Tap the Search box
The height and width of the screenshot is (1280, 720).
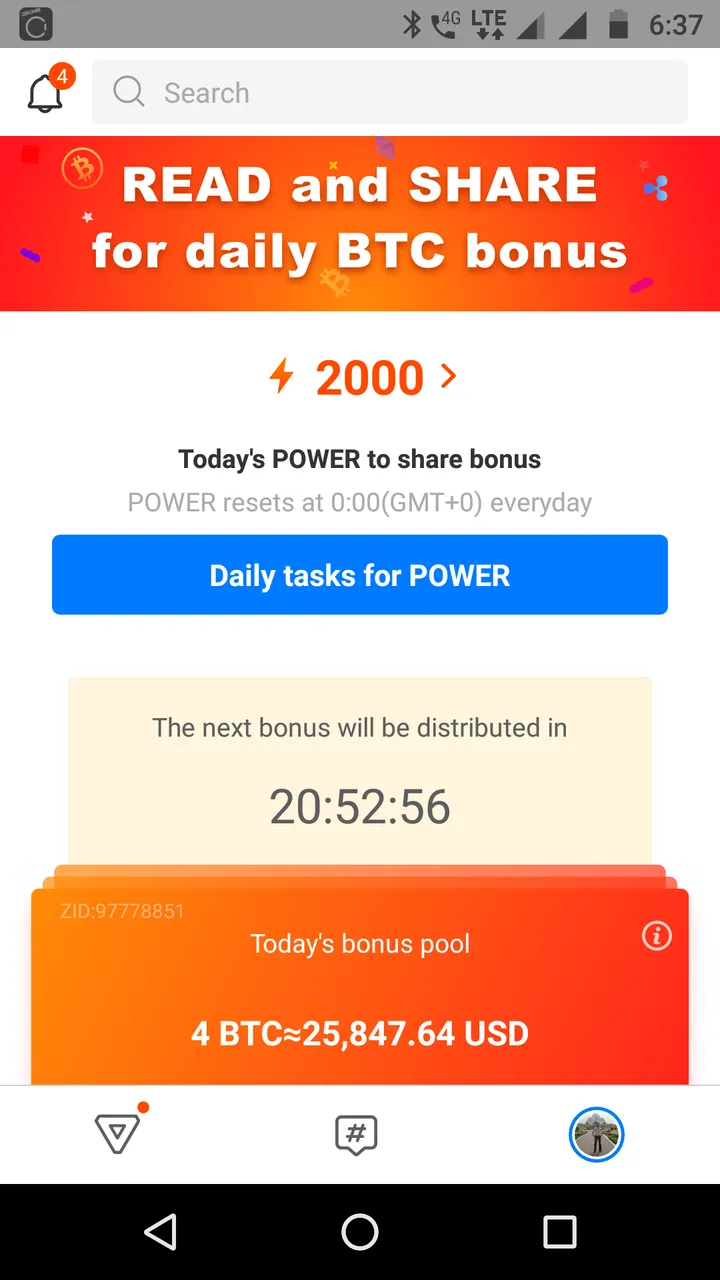(390, 92)
